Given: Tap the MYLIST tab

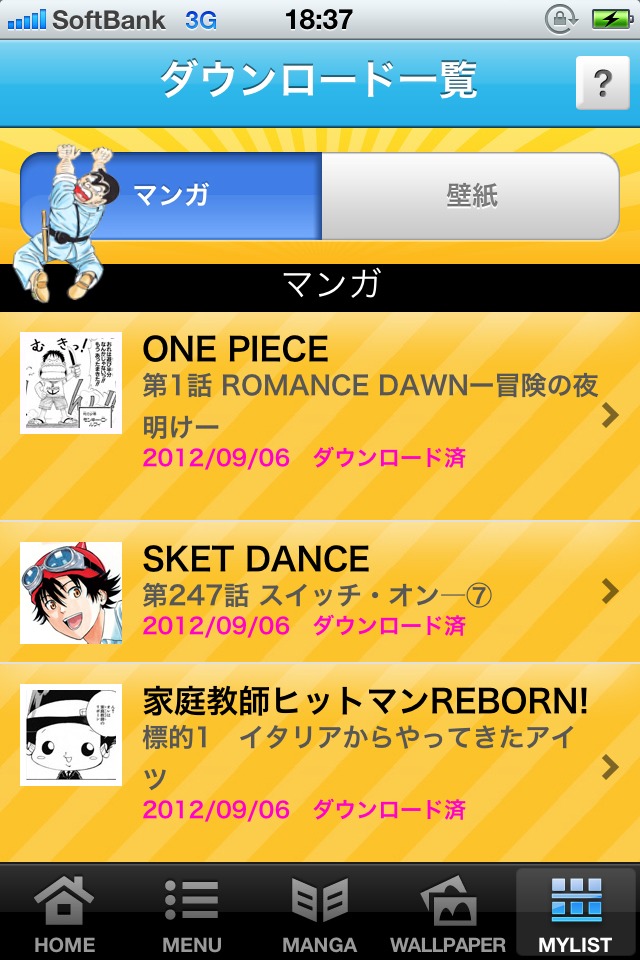Looking at the screenshot, I should (576, 912).
